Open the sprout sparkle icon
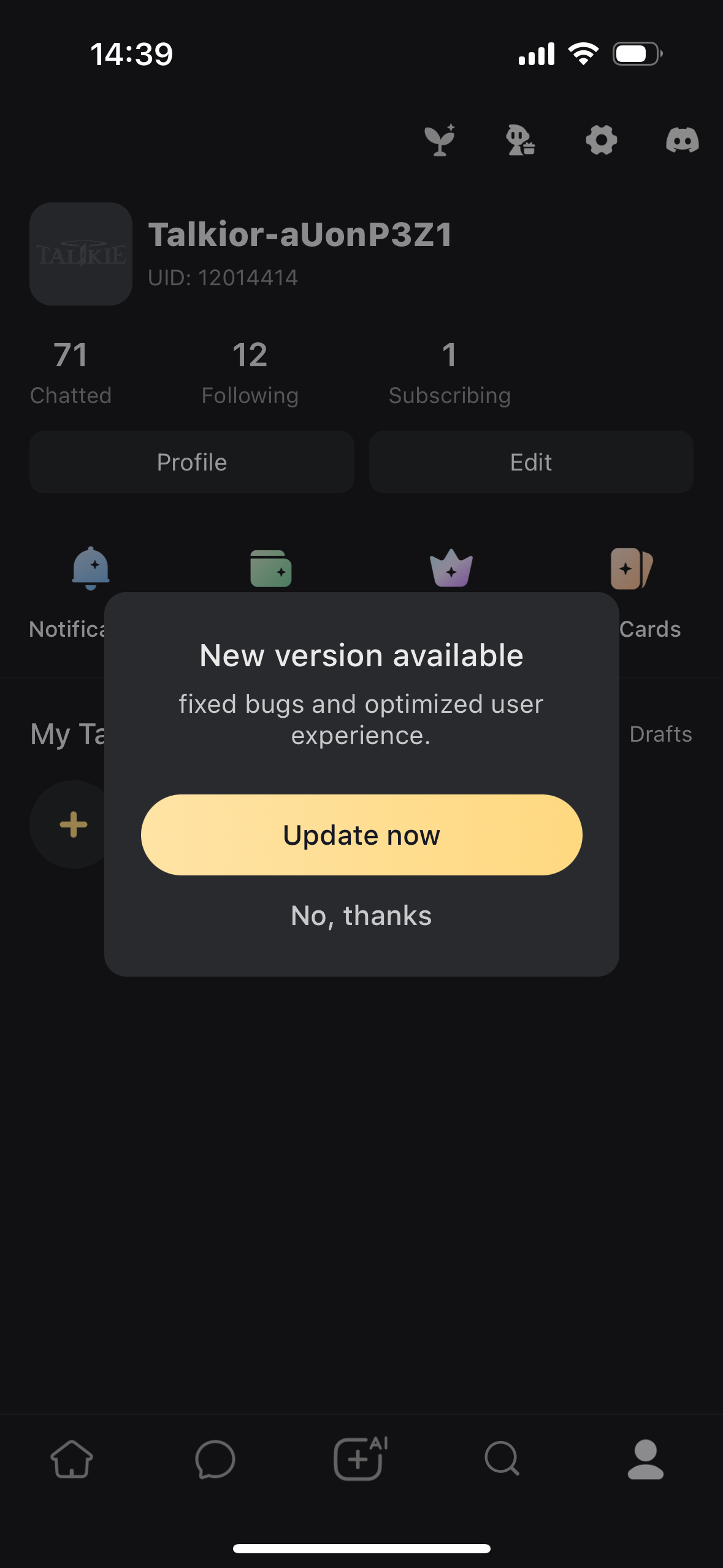Screen dimensions: 723x1568 point(440,140)
